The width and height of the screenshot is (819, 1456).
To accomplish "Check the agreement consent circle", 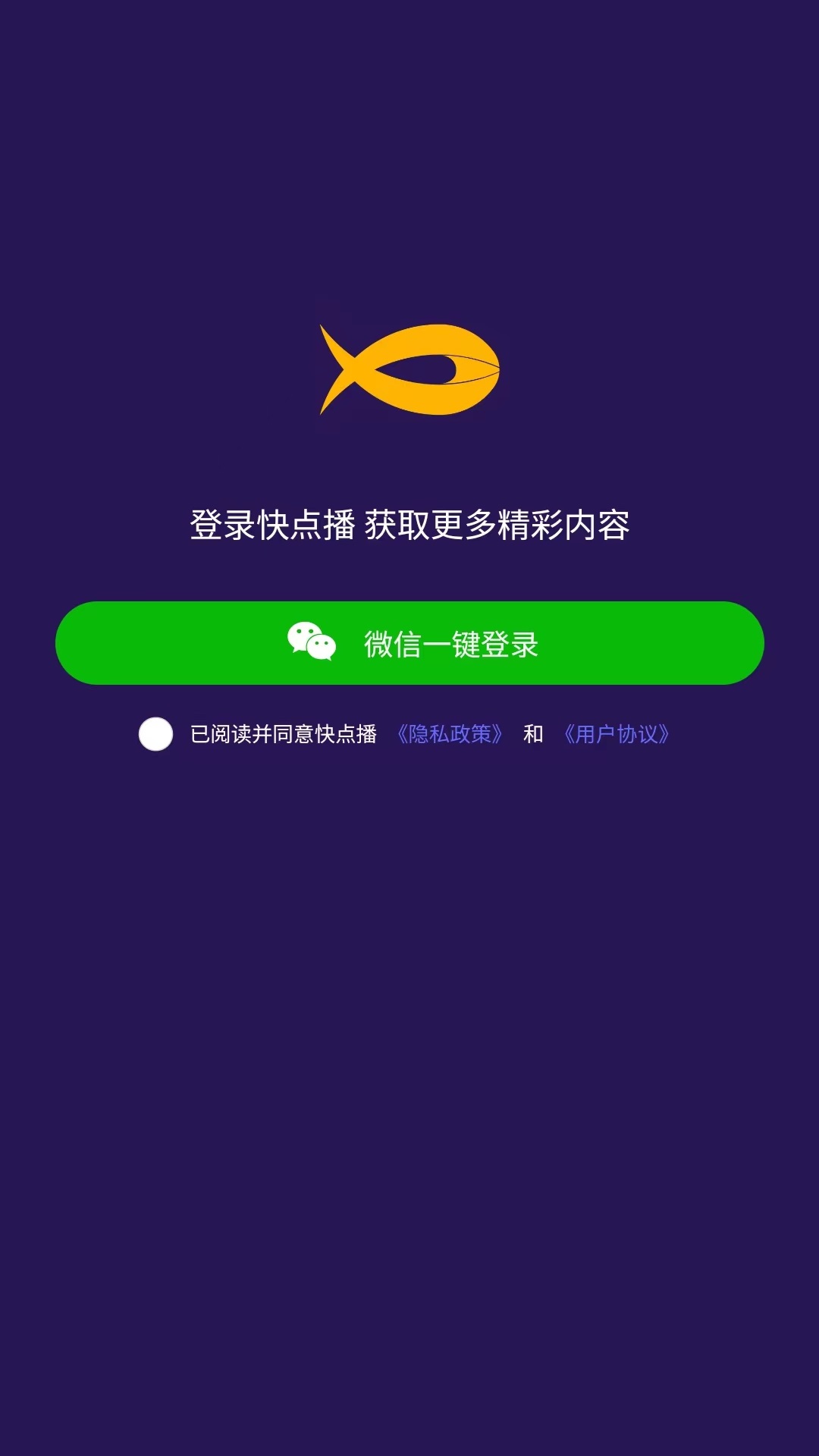I will (155, 734).
